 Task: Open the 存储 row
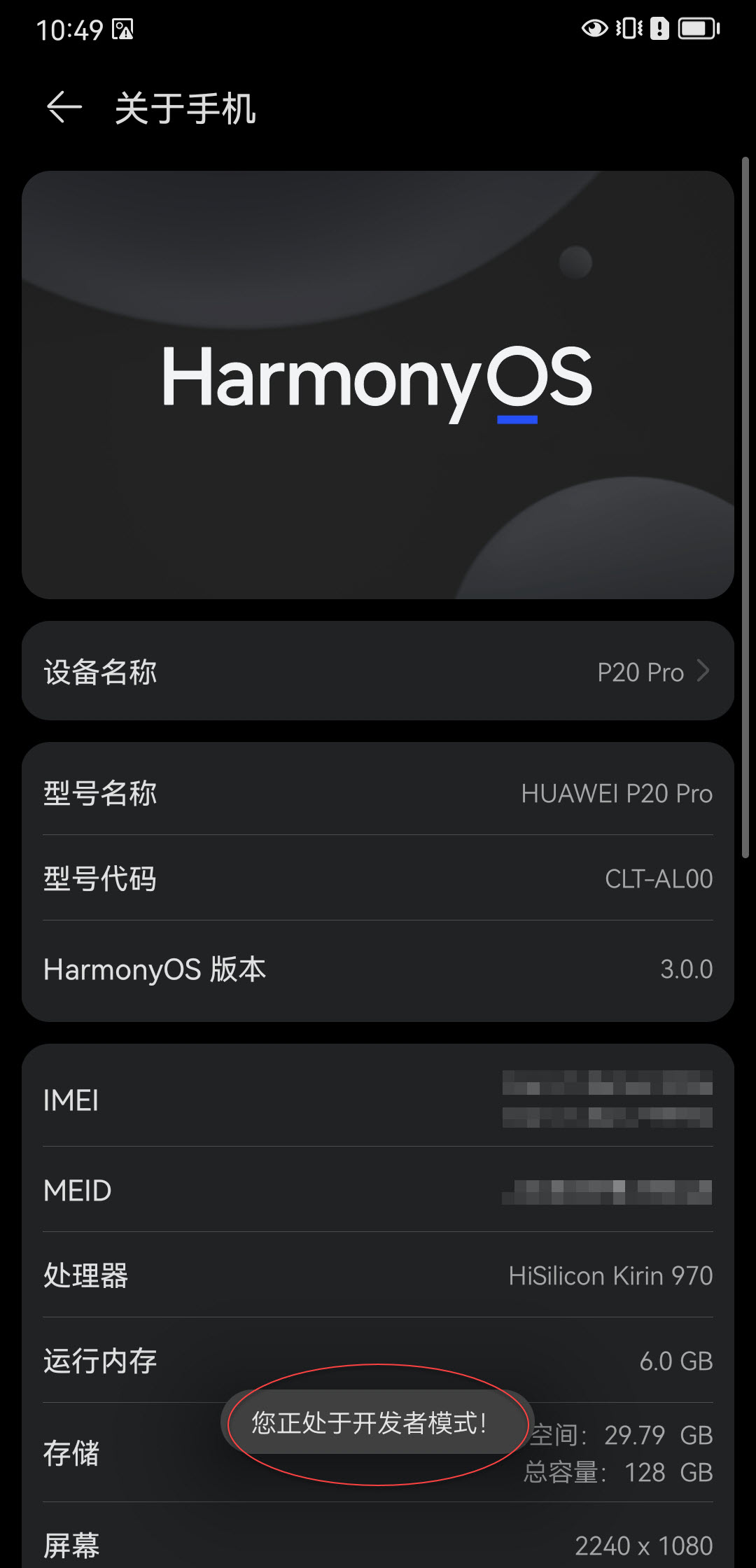[x=378, y=1452]
